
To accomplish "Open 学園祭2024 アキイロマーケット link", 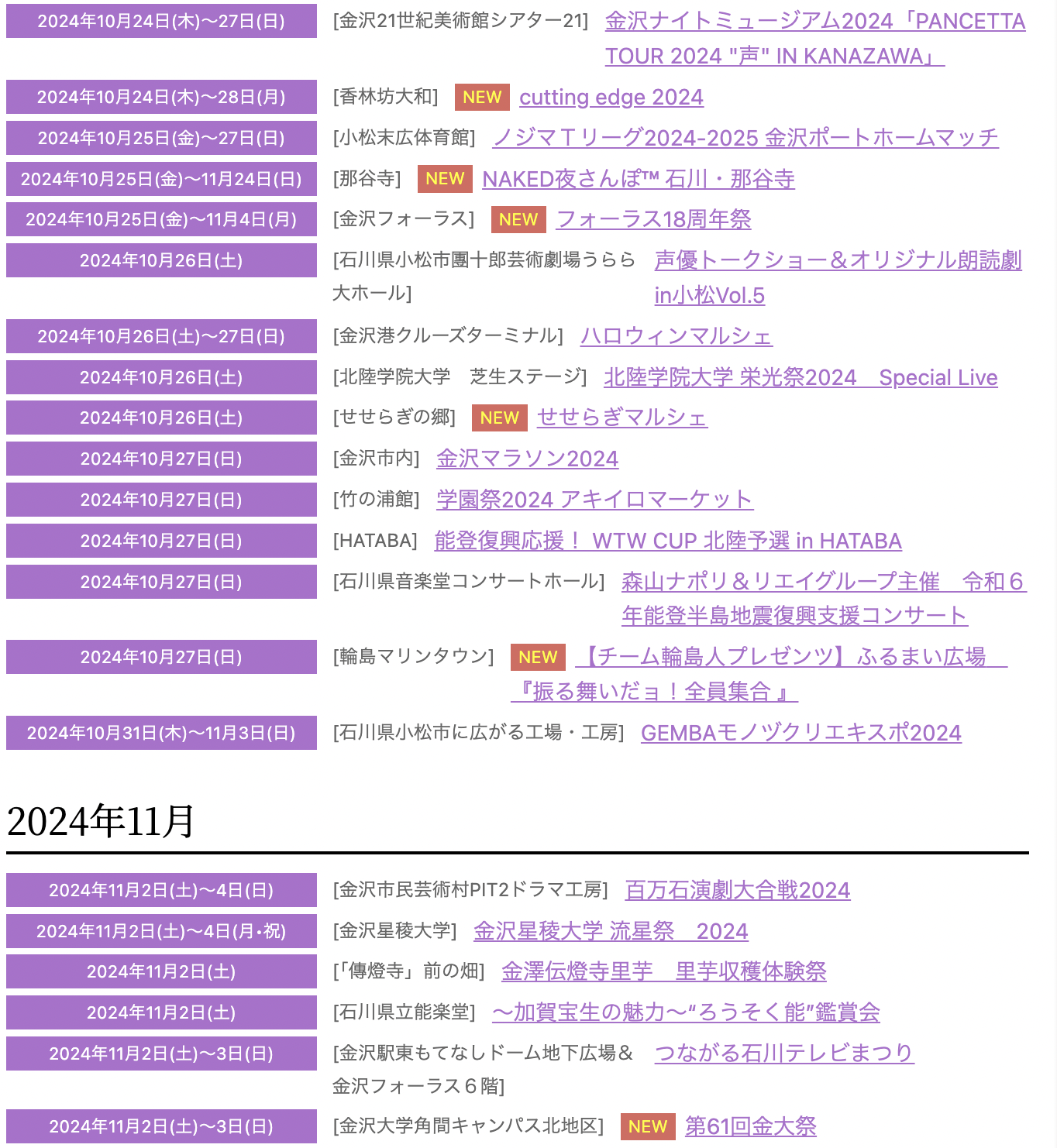I will click(x=594, y=500).
